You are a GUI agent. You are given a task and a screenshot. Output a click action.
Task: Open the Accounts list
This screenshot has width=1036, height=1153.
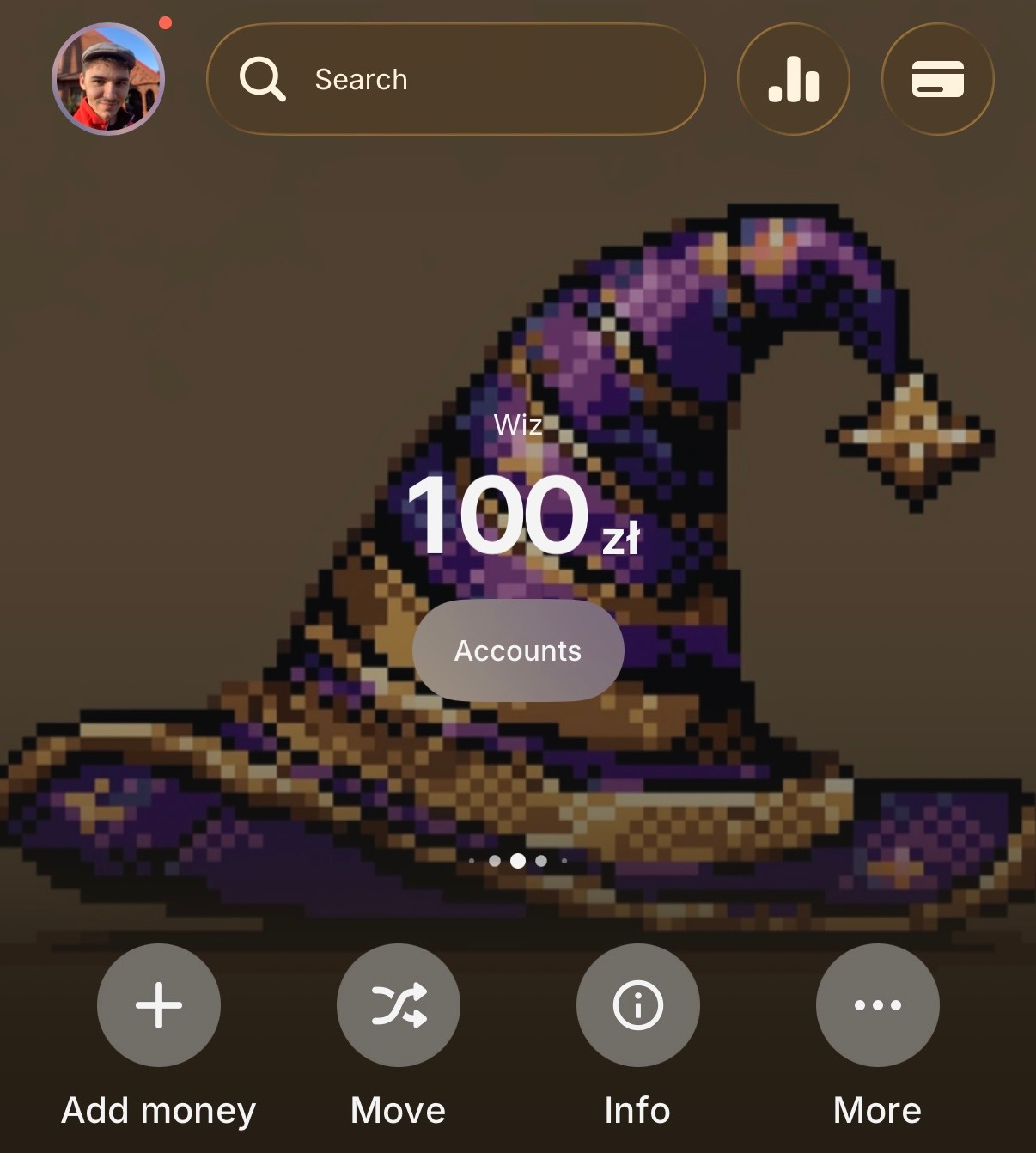tap(518, 650)
